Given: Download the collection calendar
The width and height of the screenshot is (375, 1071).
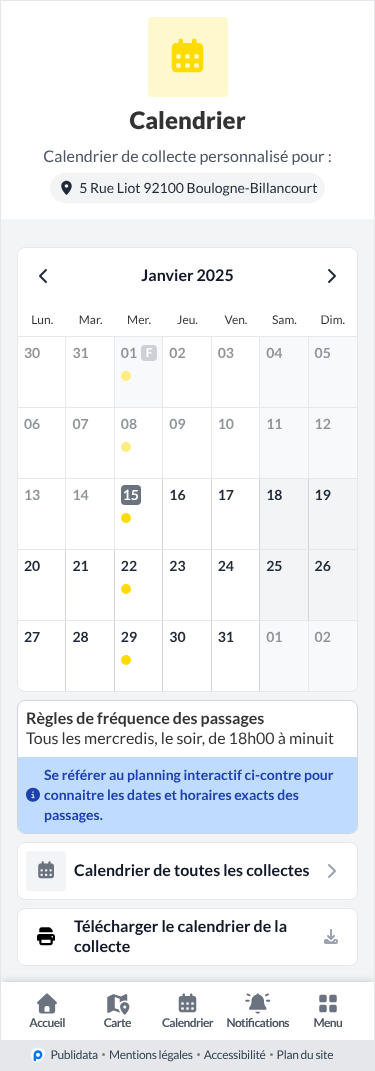Looking at the screenshot, I should point(187,937).
